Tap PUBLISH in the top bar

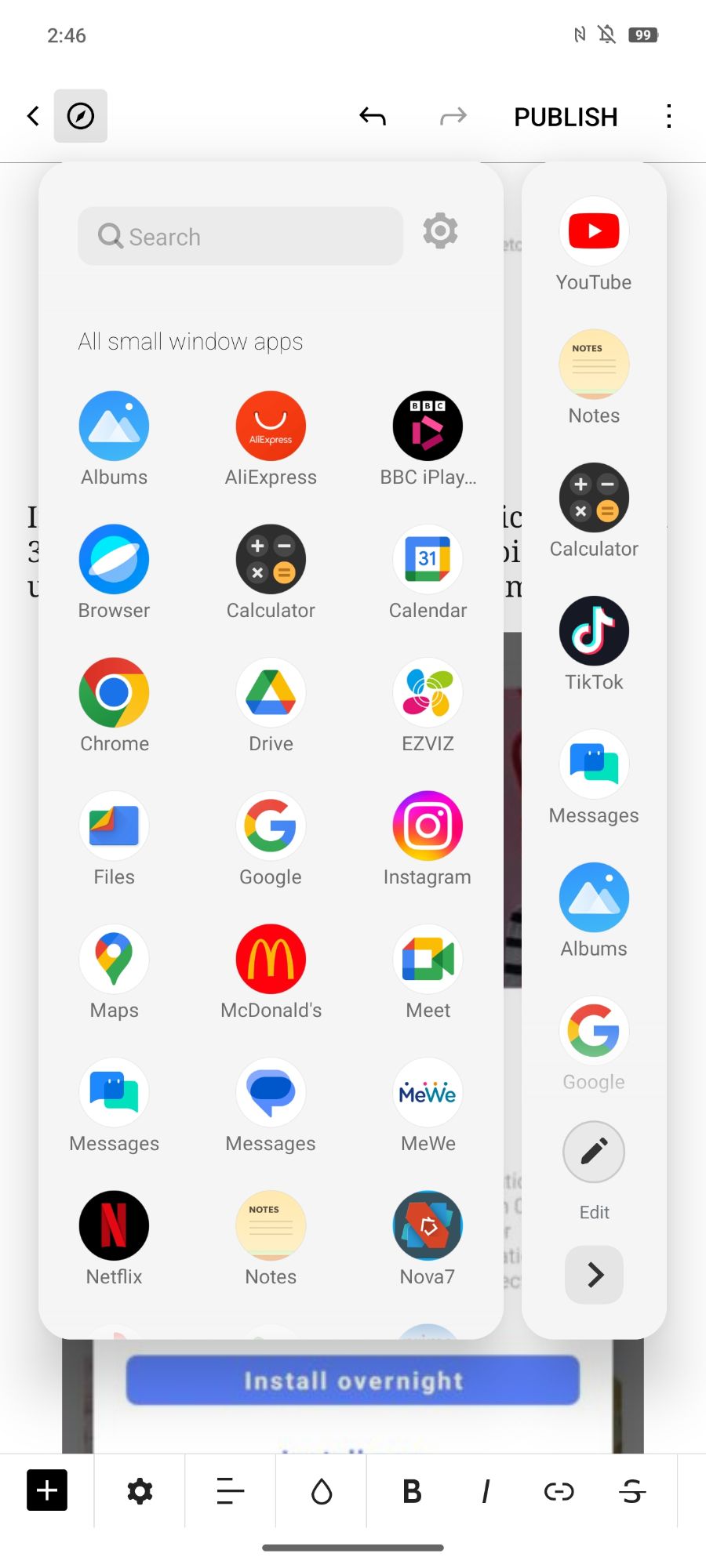point(566,117)
